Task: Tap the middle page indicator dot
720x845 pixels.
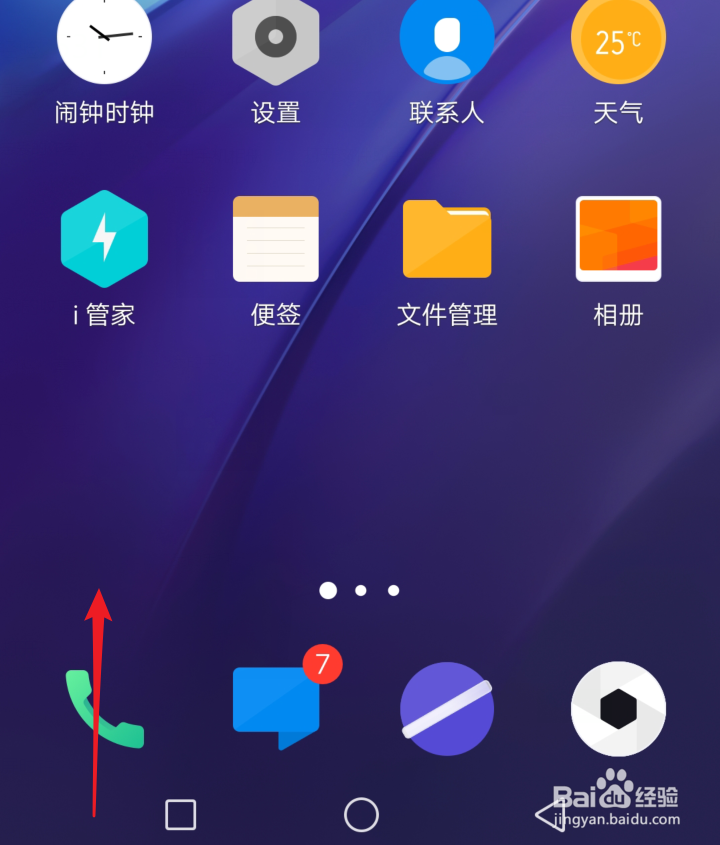Action: (360, 590)
